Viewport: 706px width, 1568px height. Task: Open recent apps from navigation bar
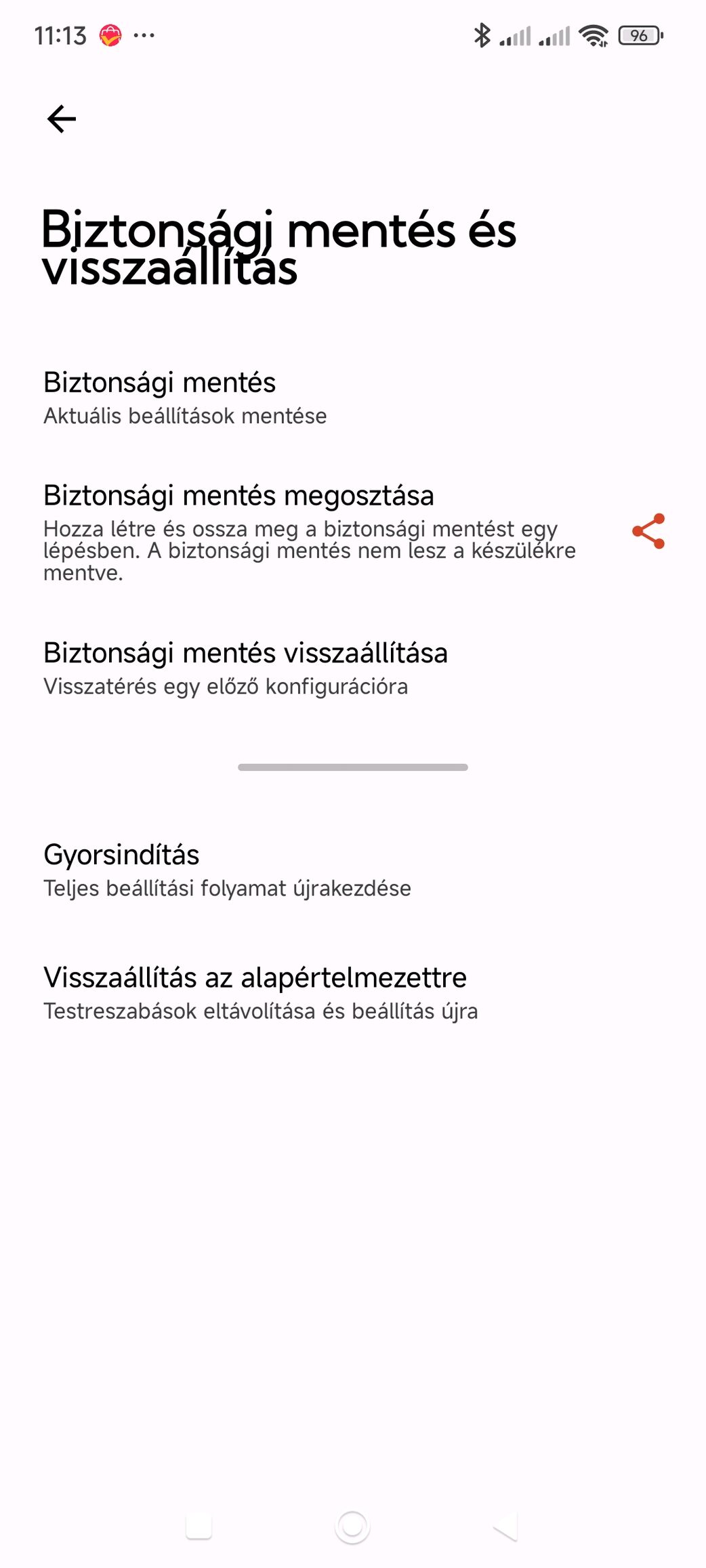pyautogui.click(x=199, y=1527)
